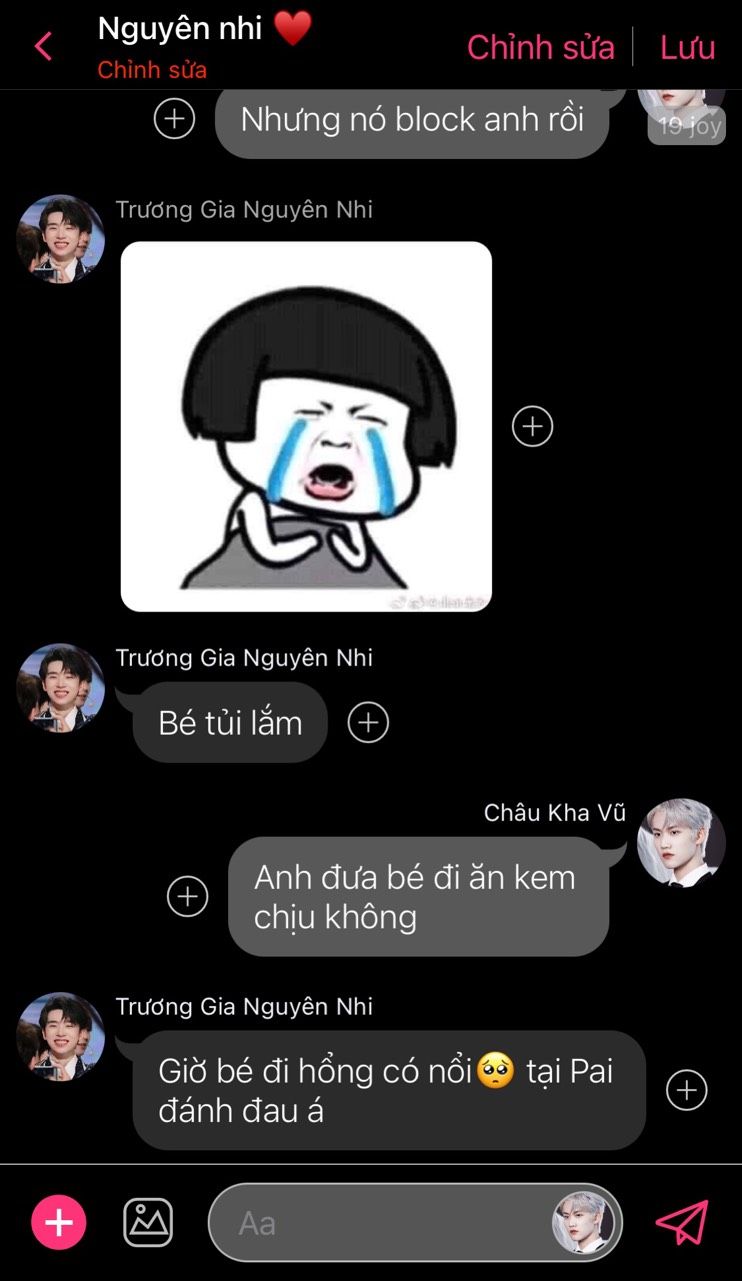
Task: Tap the top-right Chỉnh sửa button
Action: click(x=541, y=47)
